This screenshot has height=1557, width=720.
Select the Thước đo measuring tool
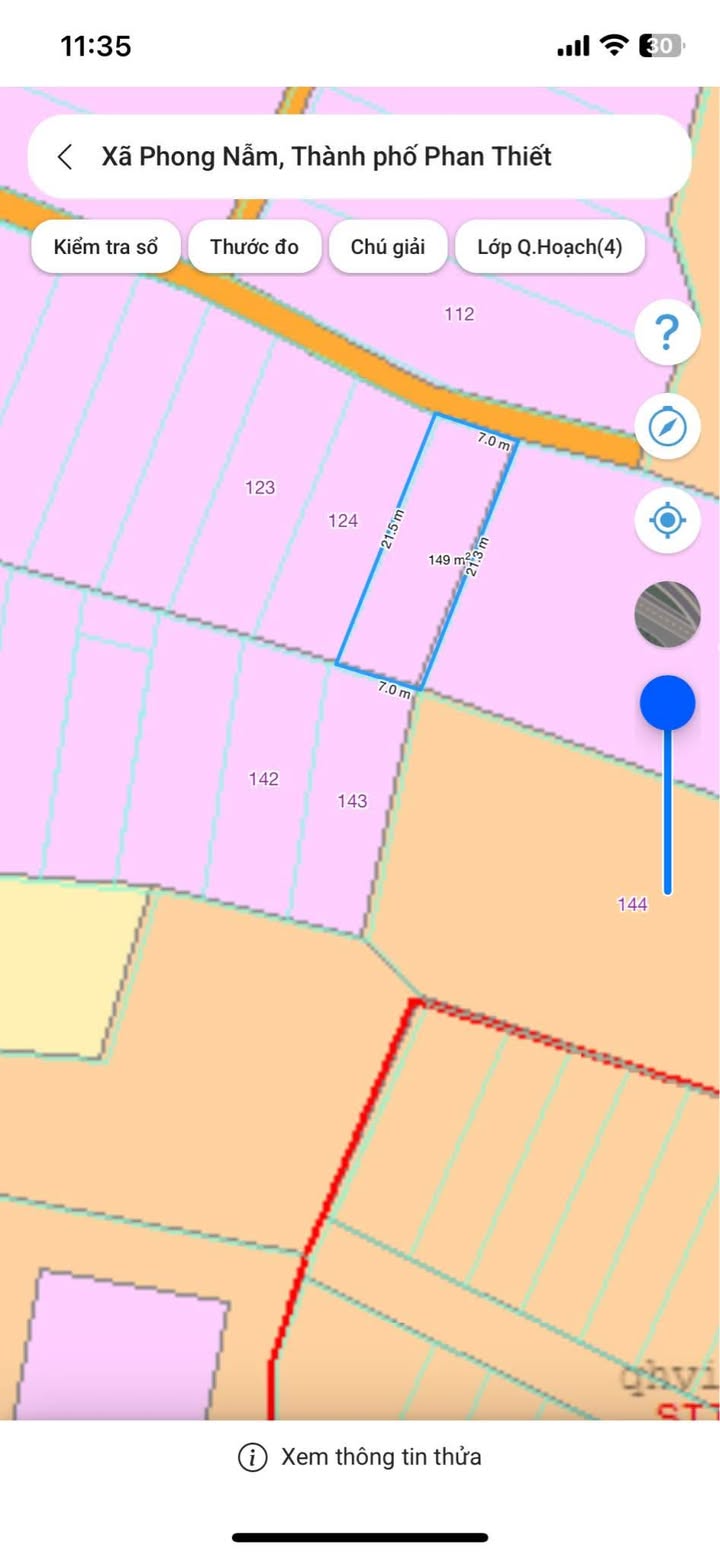[254, 247]
